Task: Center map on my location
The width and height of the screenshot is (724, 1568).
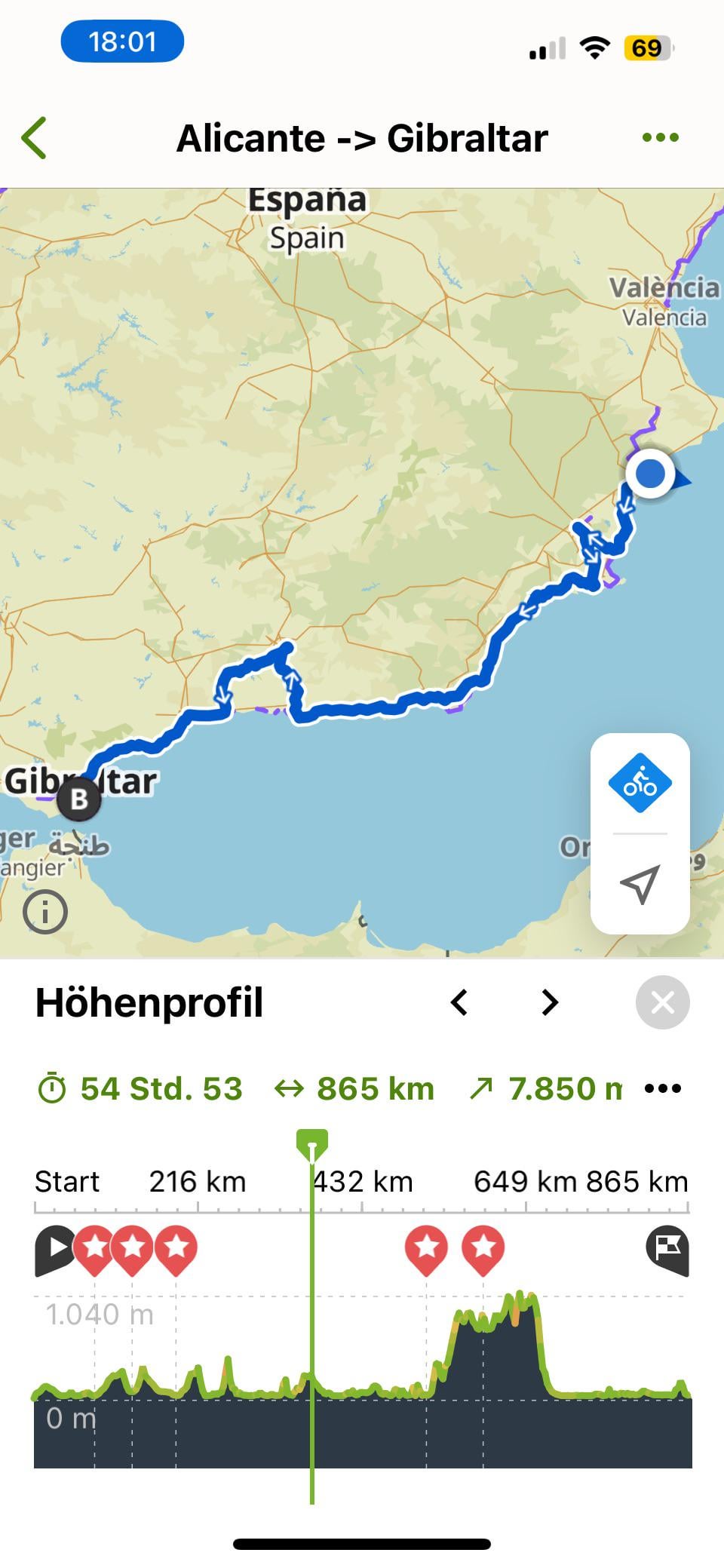Action: point(640,884)
